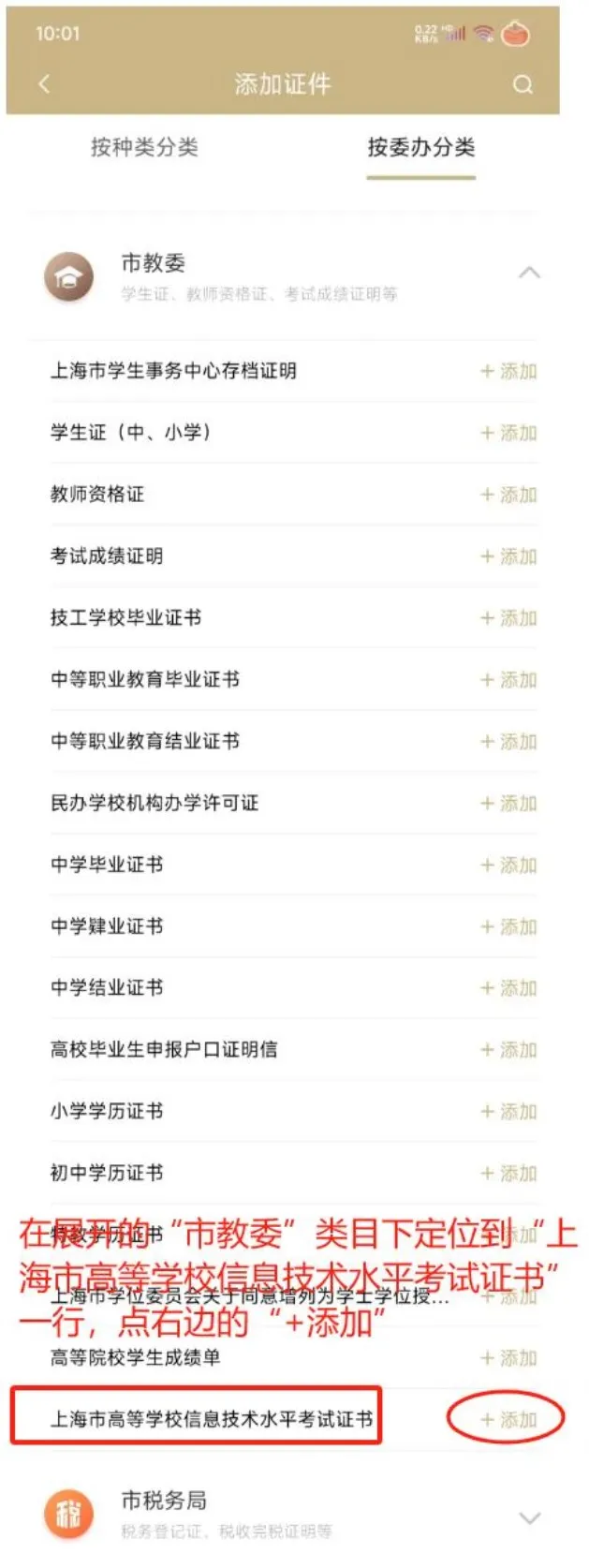
Task: Add 学生证(中、小学) certificate
Action: [508, 433]
